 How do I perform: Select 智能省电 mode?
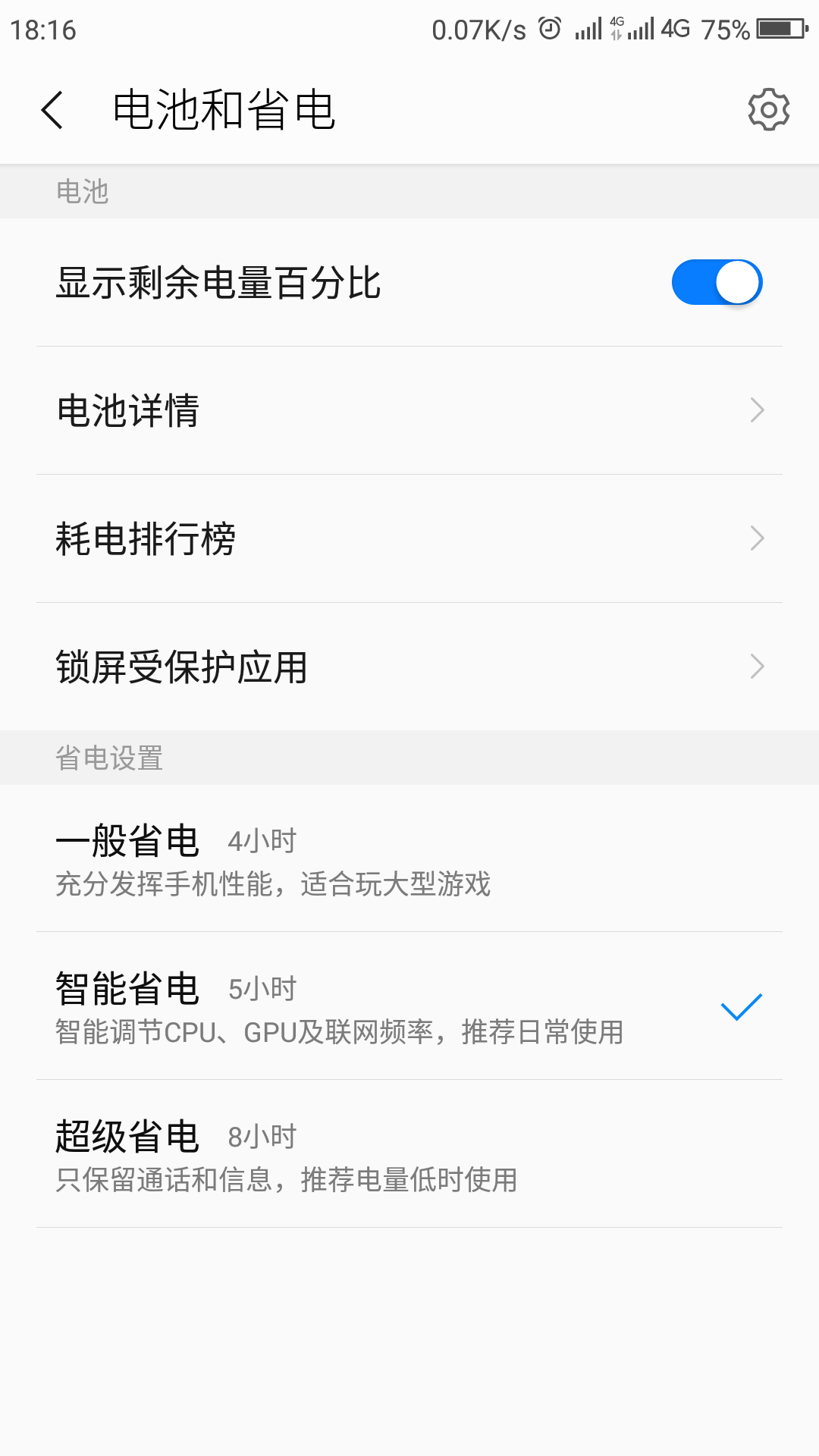[409, 1007]
